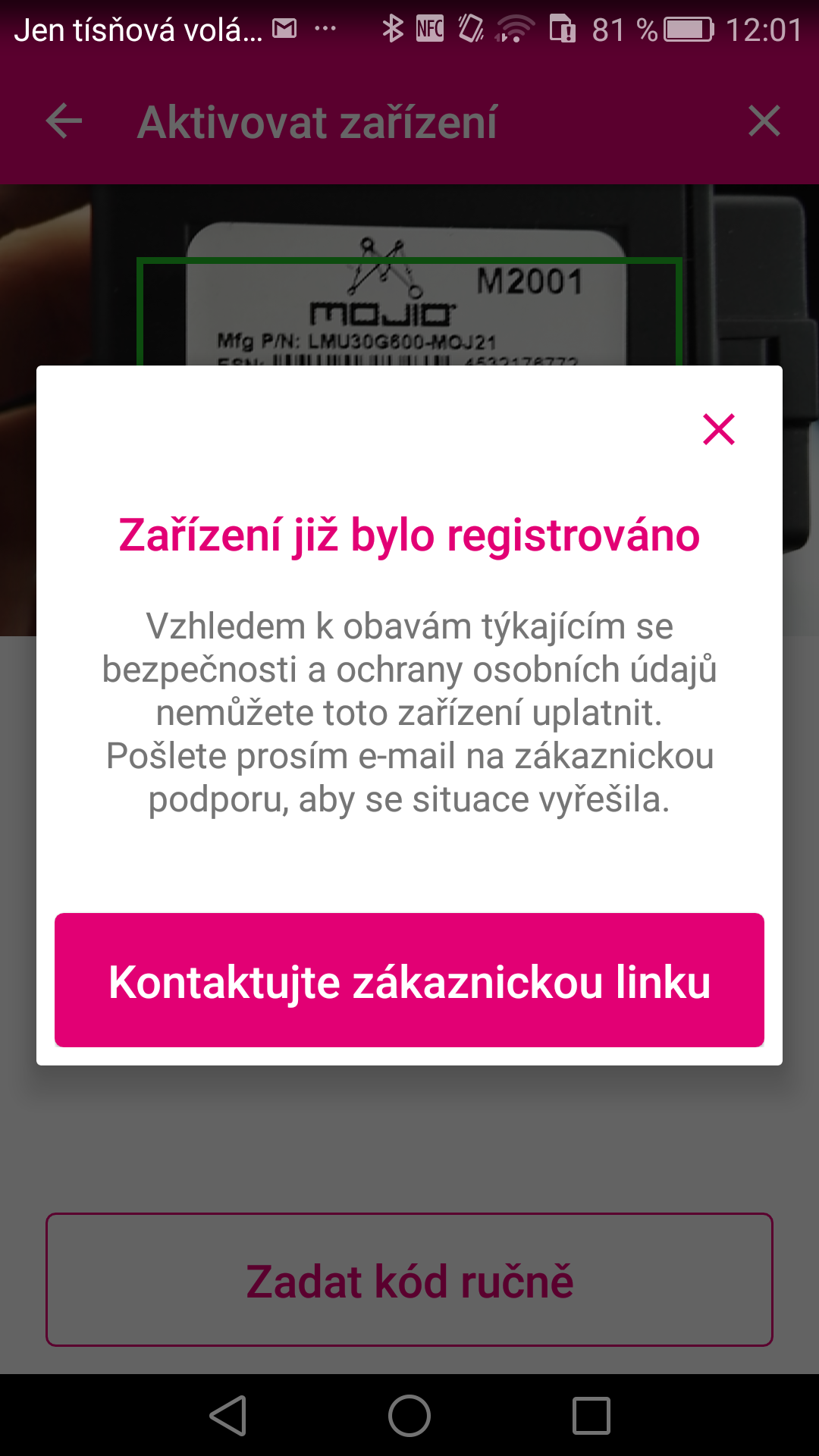
Task: Open the Gmail notification icon
Action: coord(284,29)
